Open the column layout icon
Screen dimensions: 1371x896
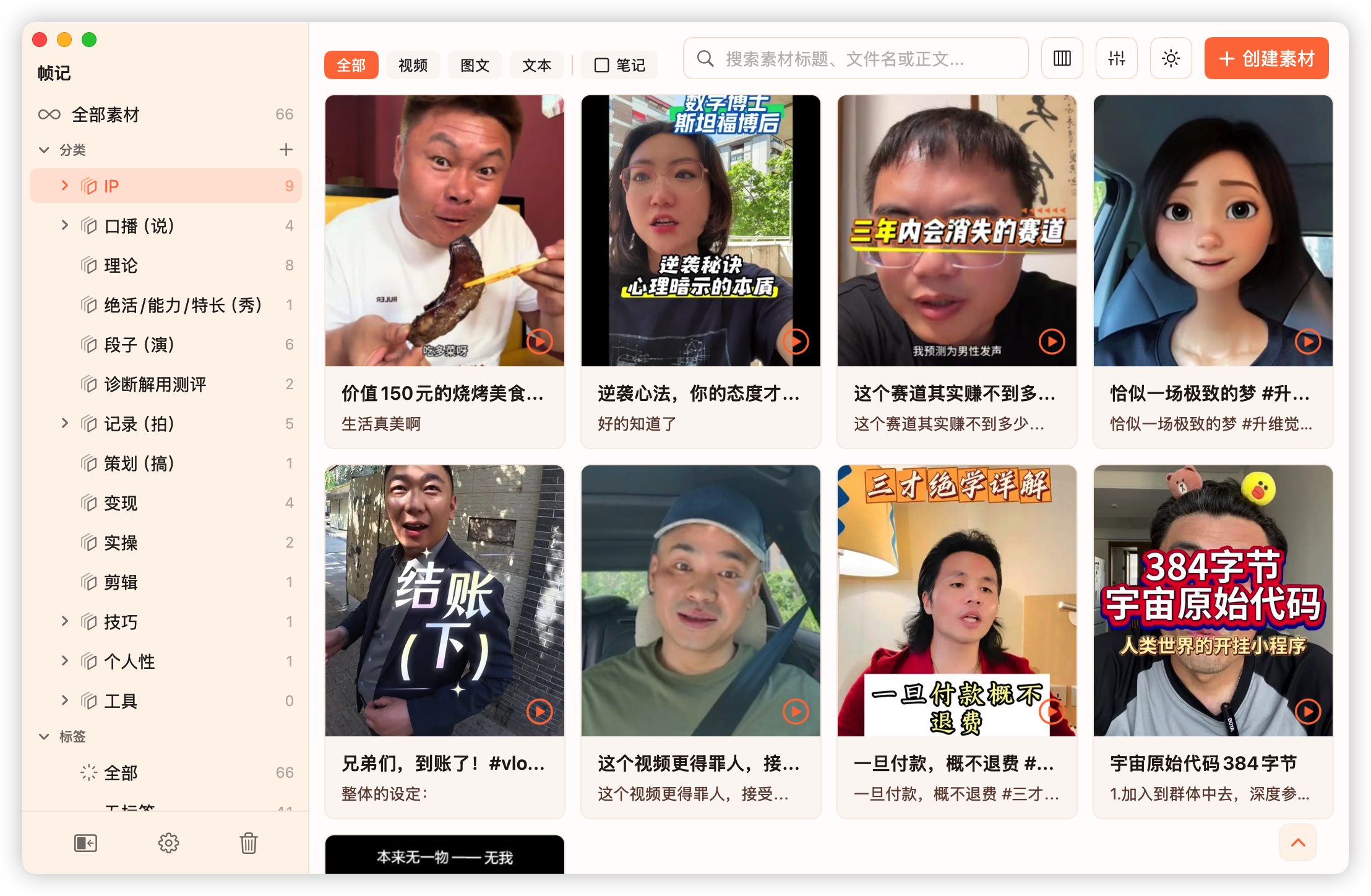click(1062, 59)
